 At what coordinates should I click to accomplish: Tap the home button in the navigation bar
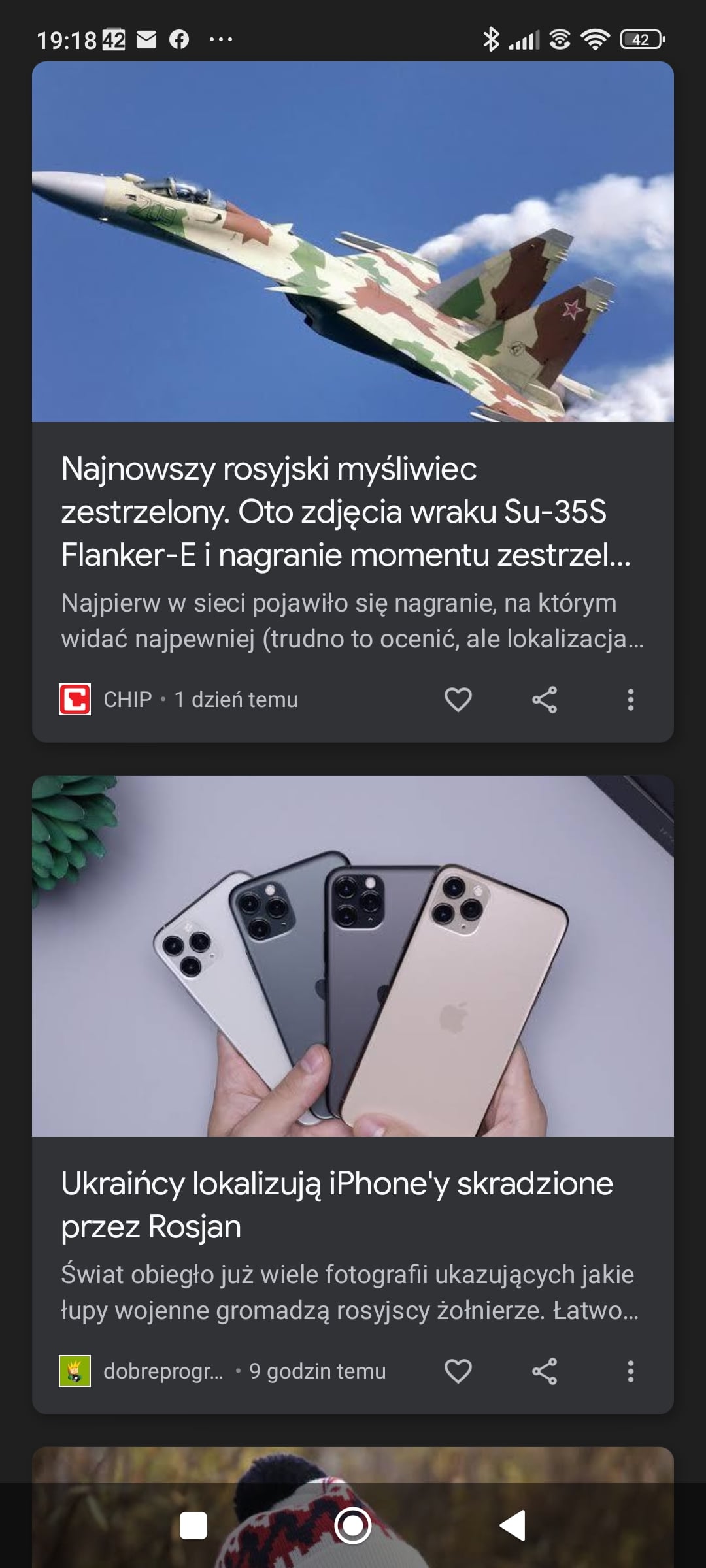(x=353, y=1526)
